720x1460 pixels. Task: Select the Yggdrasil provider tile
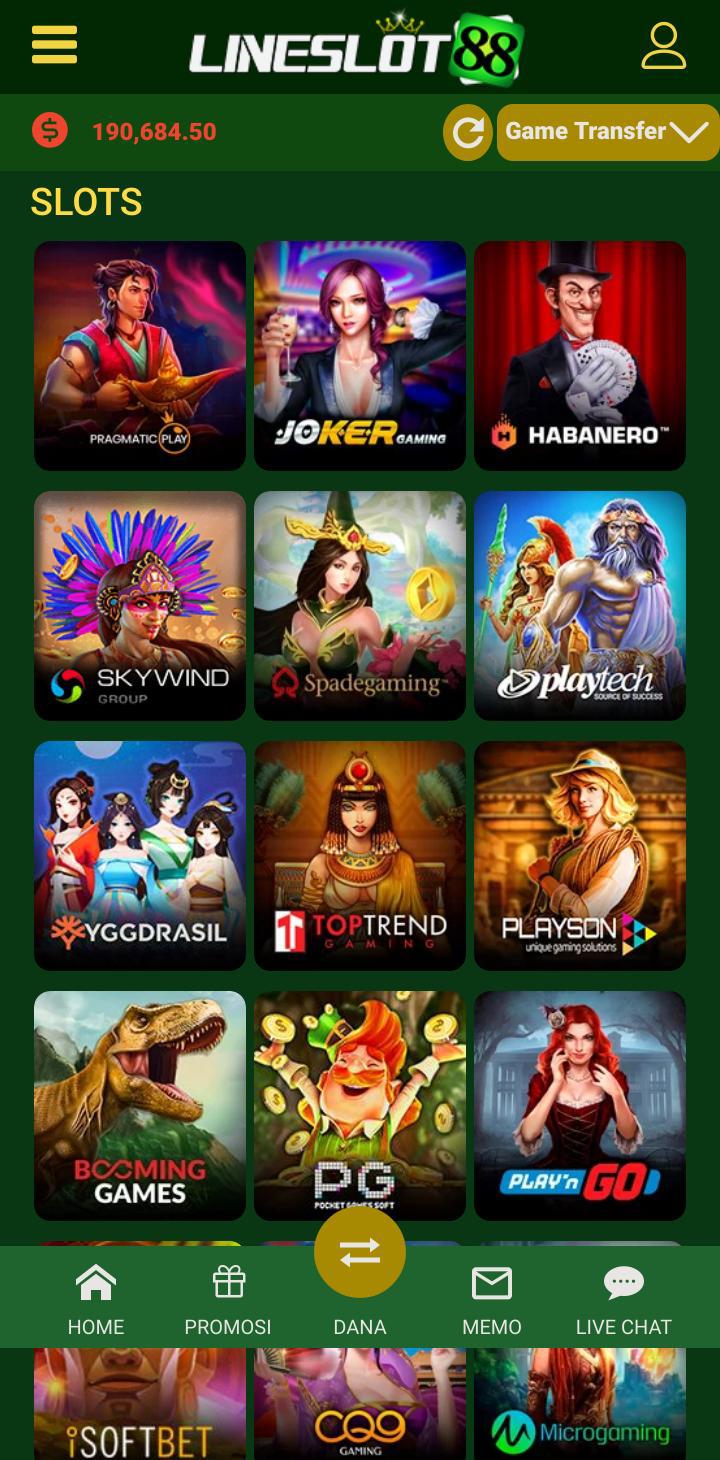[140, 855]
